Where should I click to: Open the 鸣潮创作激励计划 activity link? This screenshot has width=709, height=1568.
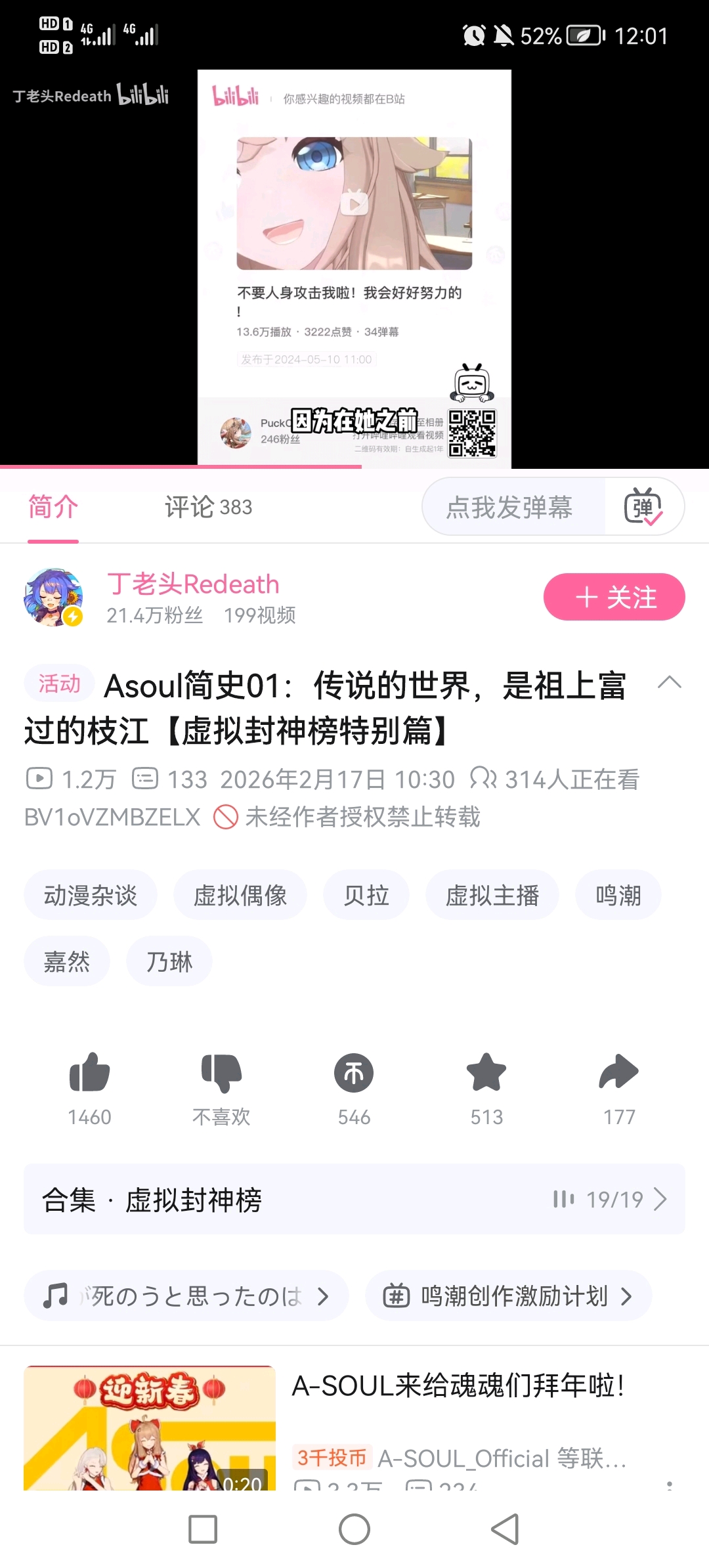(x=509, y=1296)
